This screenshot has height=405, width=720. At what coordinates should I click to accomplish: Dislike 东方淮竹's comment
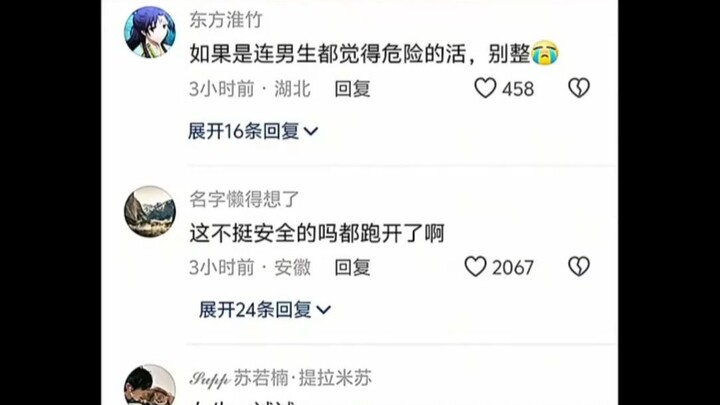pyautogui.click(x=578, y=89)
